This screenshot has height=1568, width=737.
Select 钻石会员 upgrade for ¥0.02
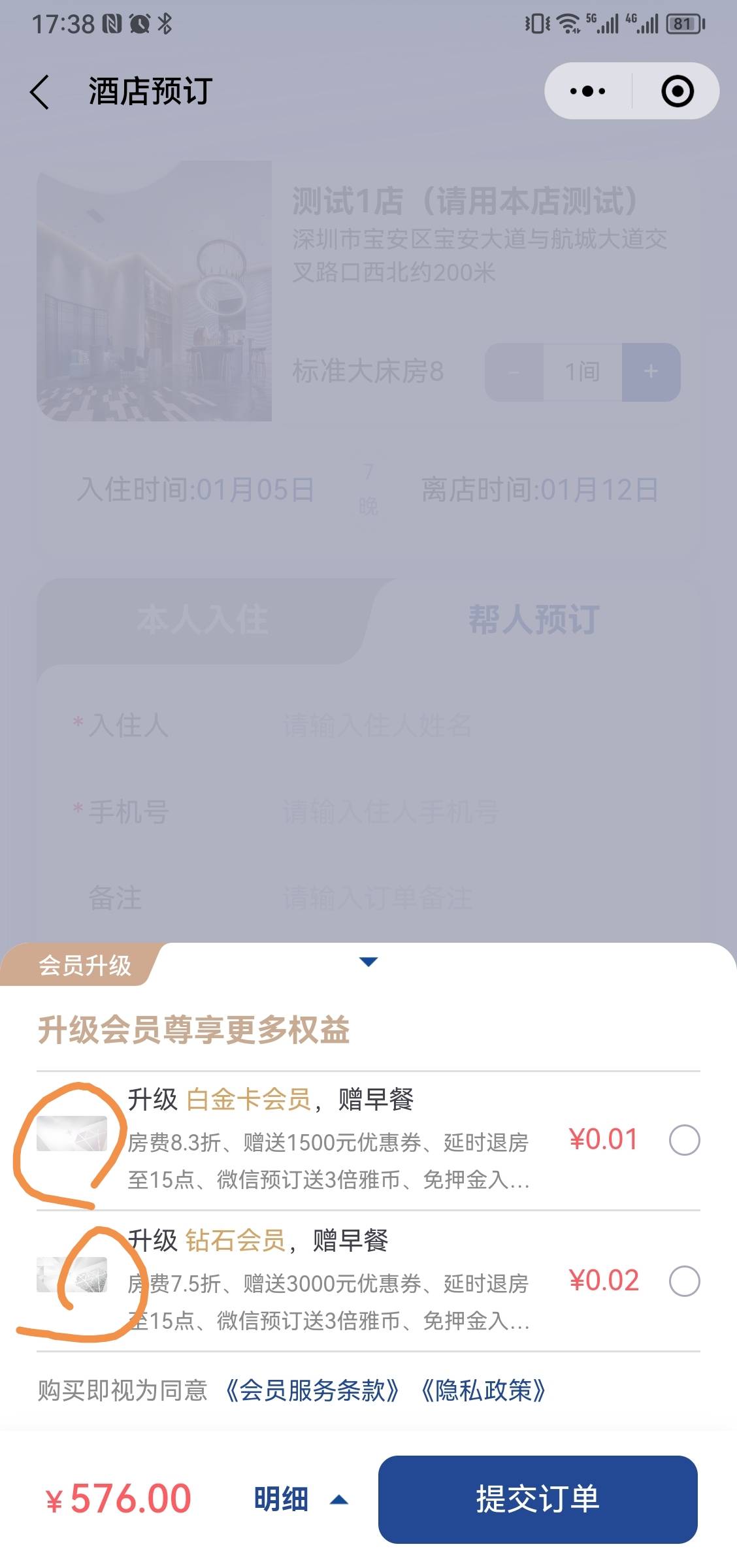pos(684,1281)
